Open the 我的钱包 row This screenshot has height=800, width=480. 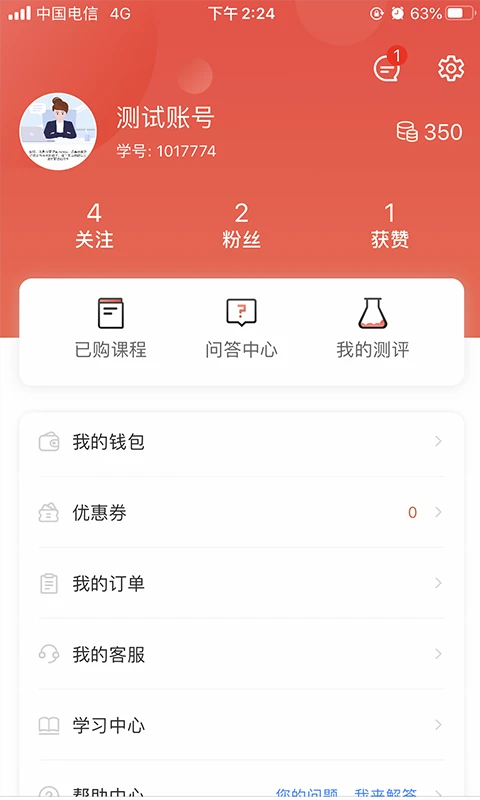point(241,442)
